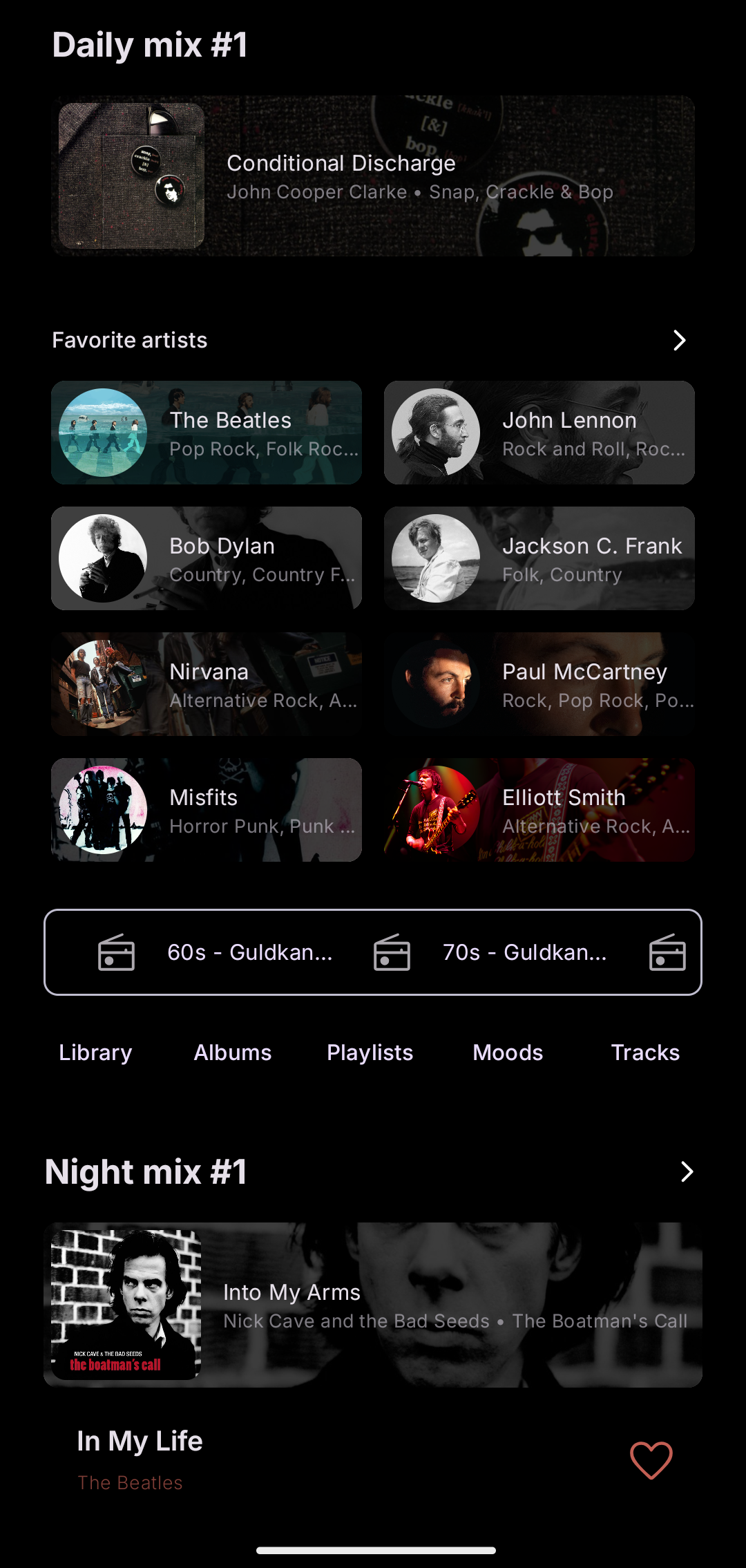Image resolution: width=746 pixels, height=1568 pixels.
Task: Switch to the Albums tab
Action: 233,1052
